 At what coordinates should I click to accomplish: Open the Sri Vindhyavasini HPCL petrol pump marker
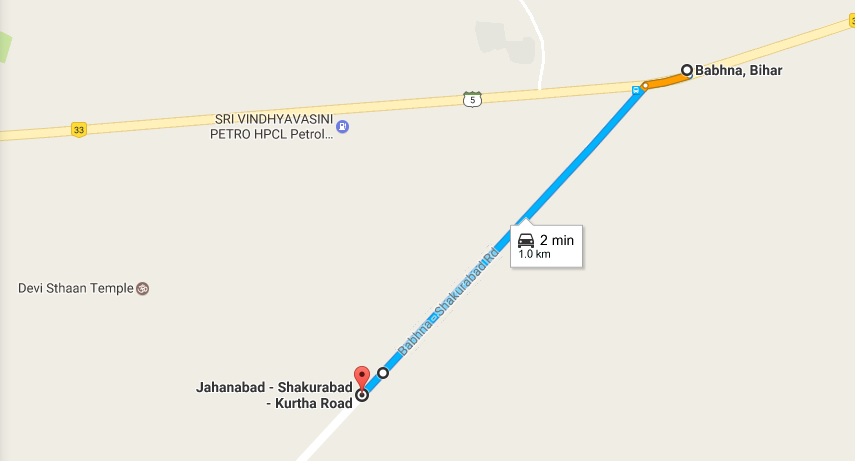[343, 126]
